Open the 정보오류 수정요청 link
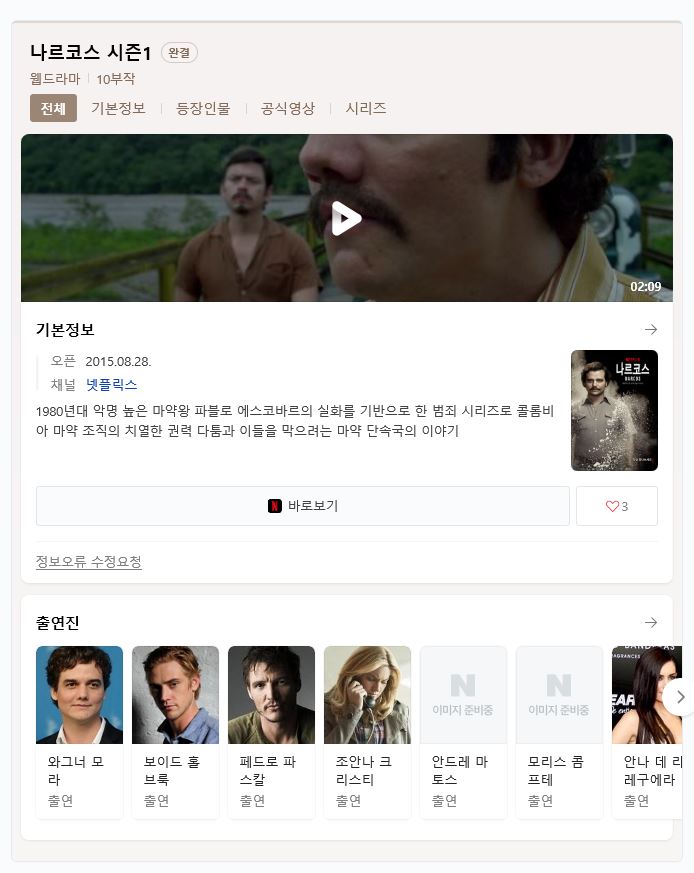 click(89, 562)
